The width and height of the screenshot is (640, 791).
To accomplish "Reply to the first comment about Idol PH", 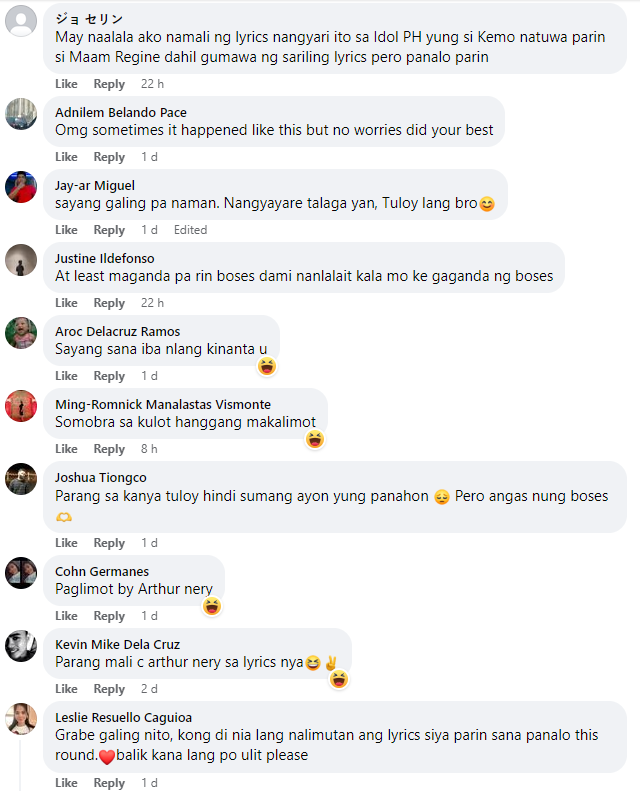I will pos(109,84).
